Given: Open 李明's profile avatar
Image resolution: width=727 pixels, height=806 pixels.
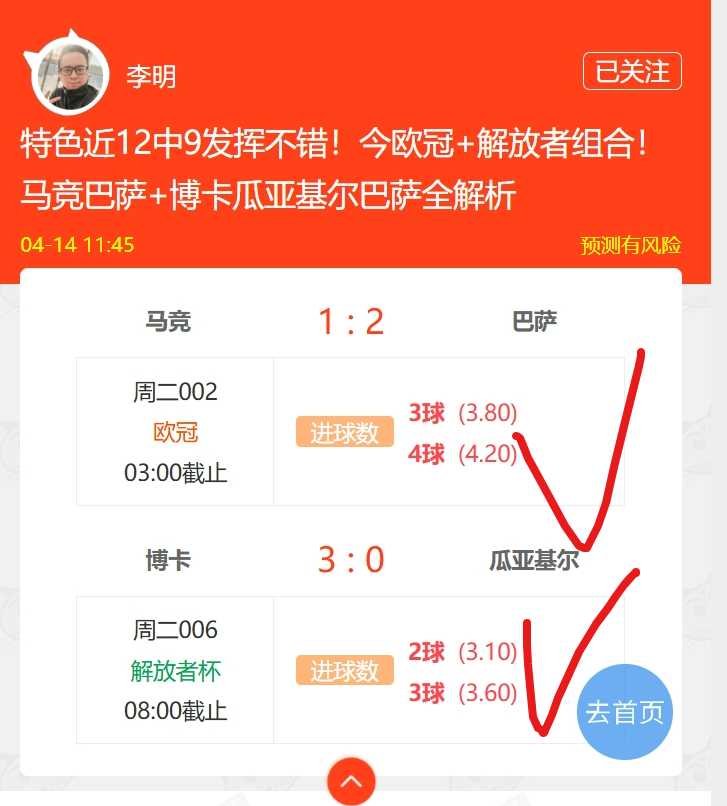Looking at the screenshot, I should click(x=70, y=76).
